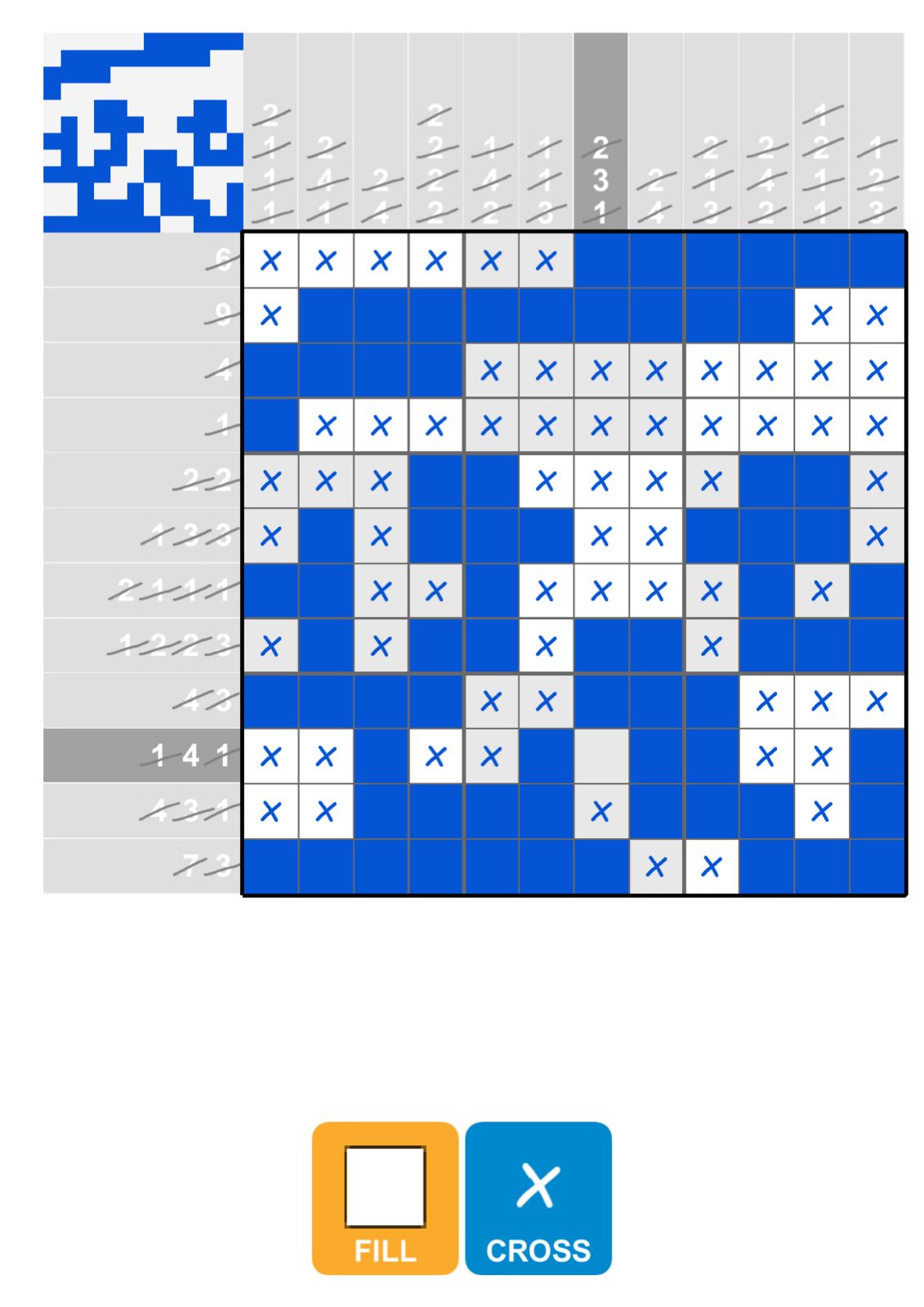Viewport: 924px width, 1307px height.
Task: Switch to CROSS mode
Action: click(x=538, y=1197)
